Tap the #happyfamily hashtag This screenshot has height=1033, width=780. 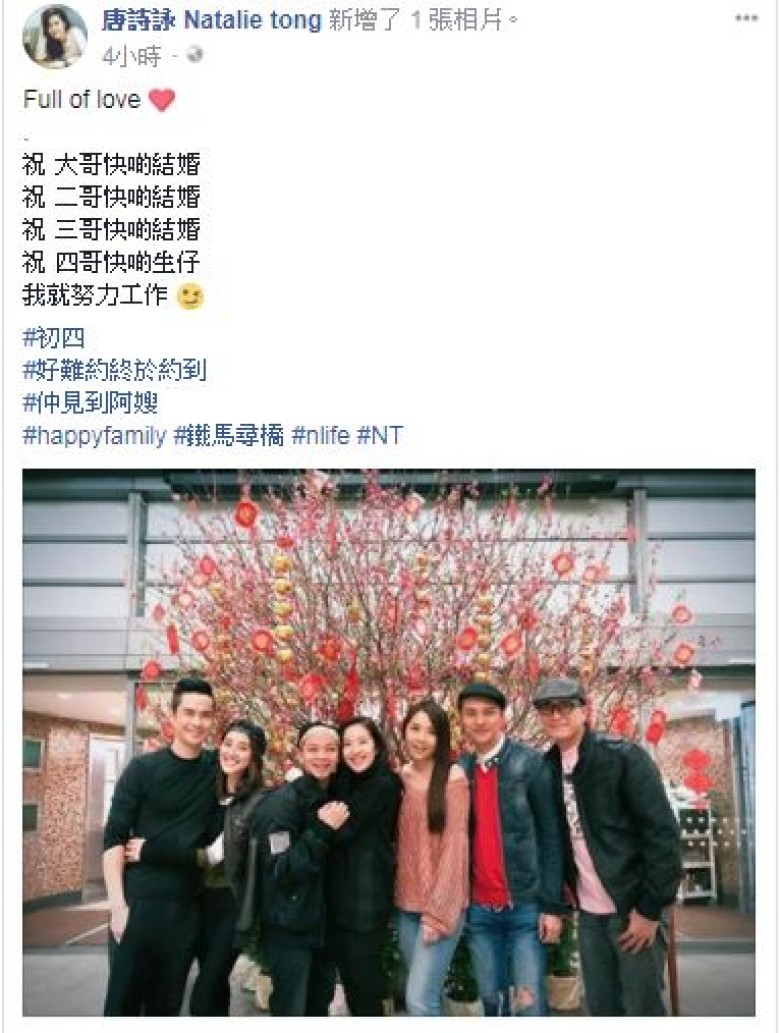click(94, 435)
